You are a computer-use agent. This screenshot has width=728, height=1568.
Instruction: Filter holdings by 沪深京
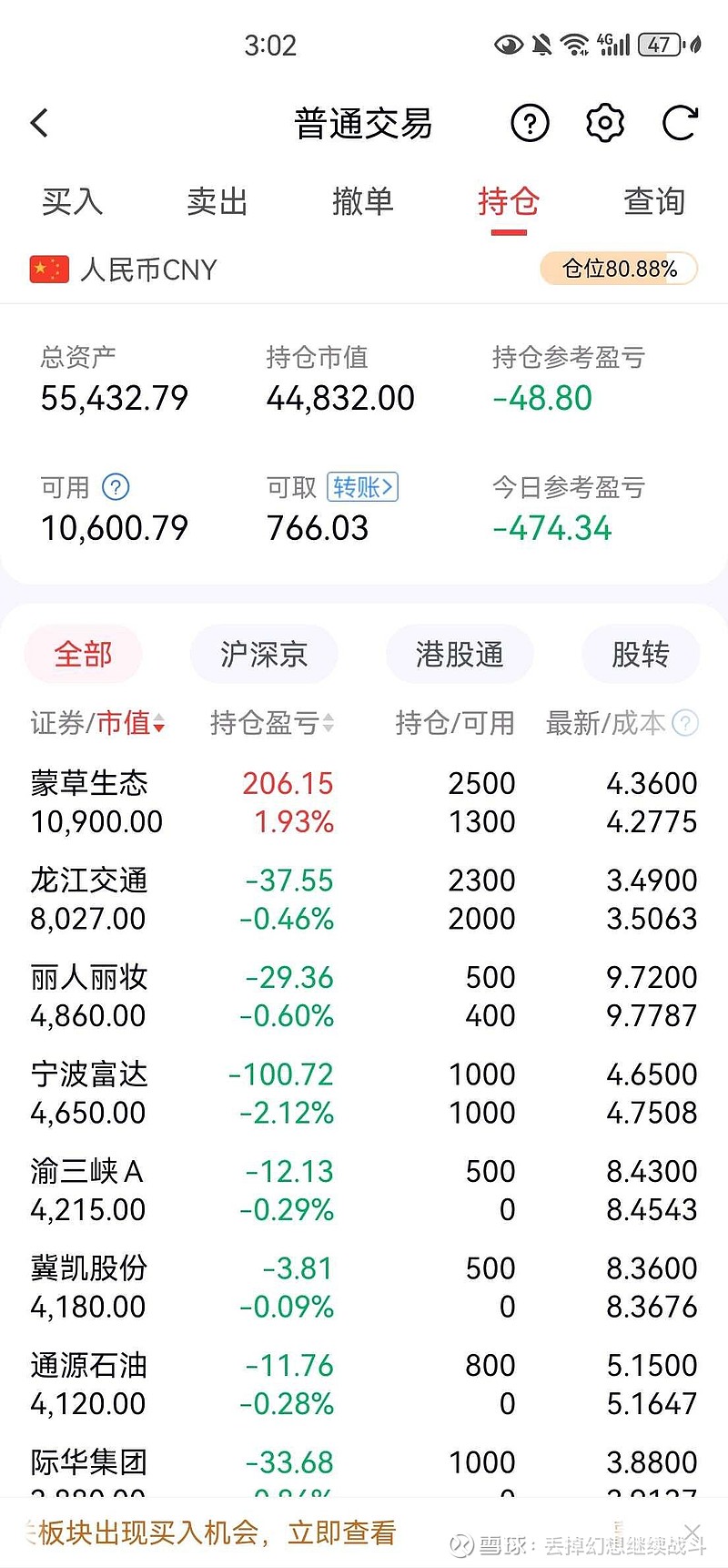click(x=264, y=654)
